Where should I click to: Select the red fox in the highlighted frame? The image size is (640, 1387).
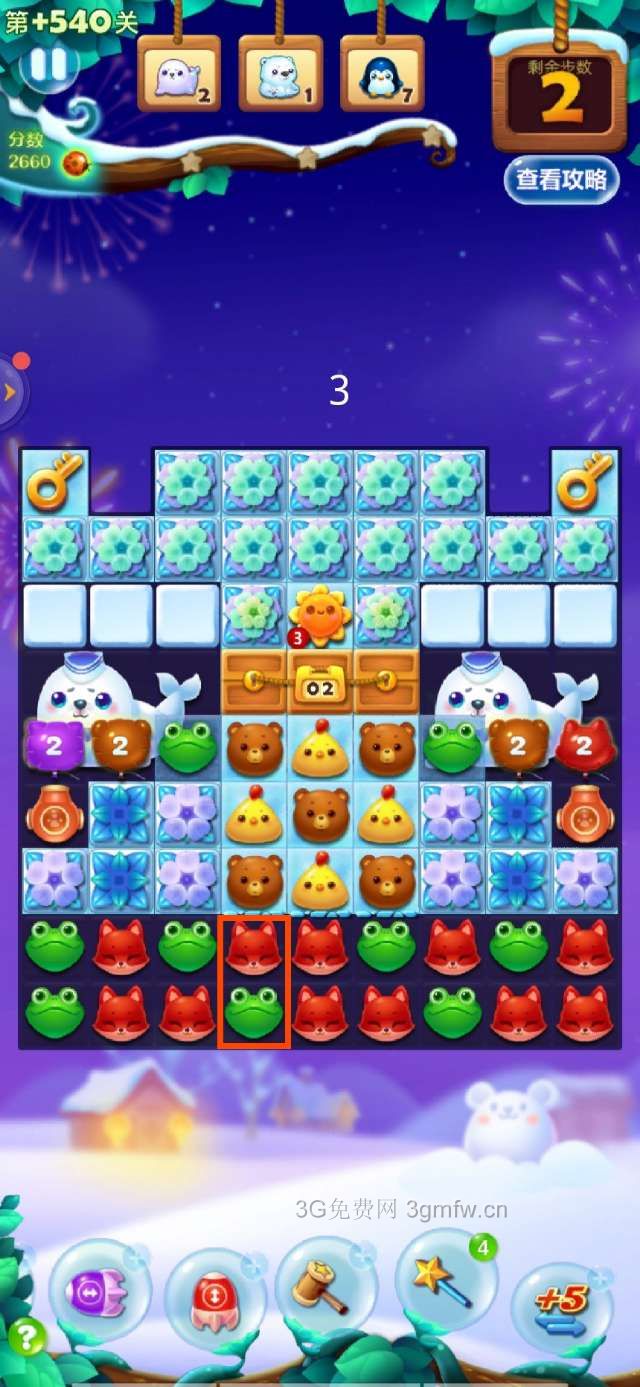click(x=254, y=948)
